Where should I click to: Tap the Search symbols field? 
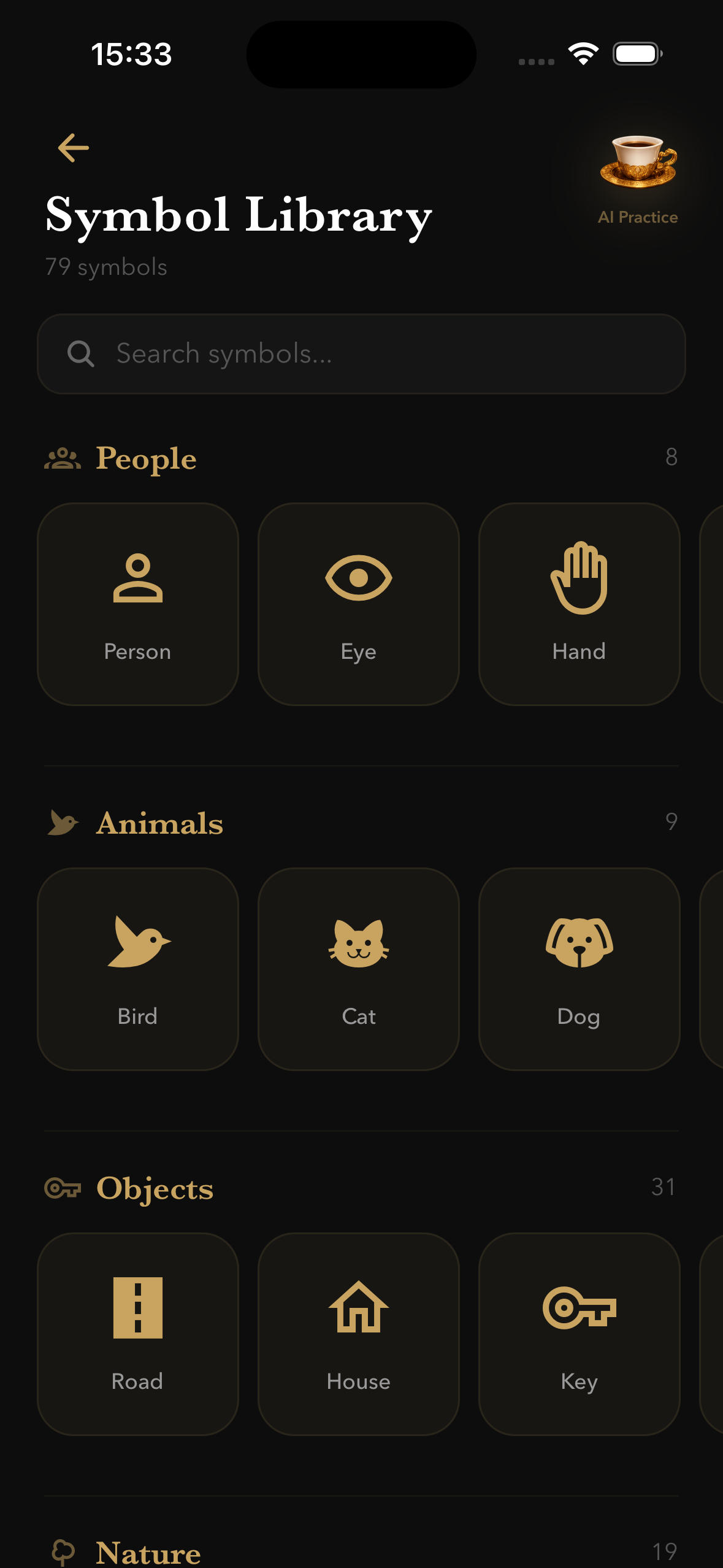tap(361, 354)
